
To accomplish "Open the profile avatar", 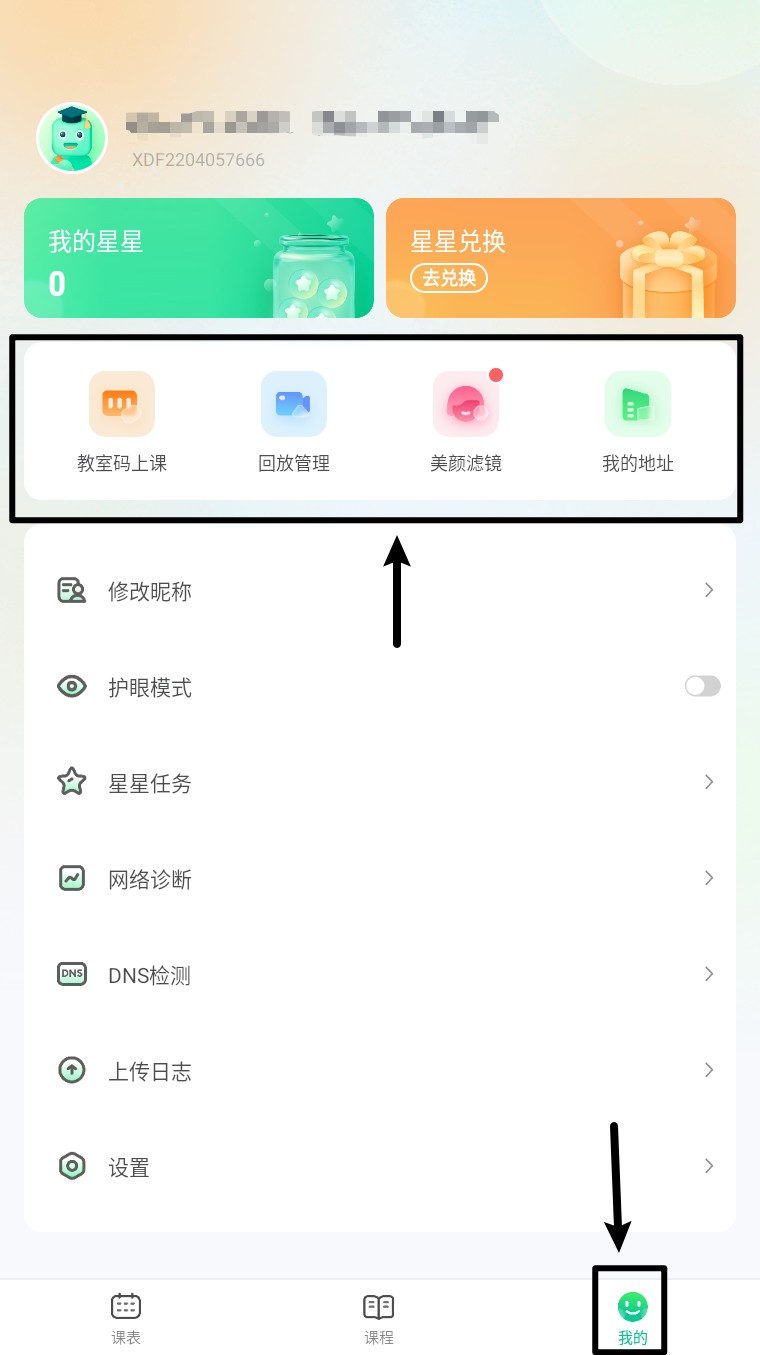I will click(72, 137).
